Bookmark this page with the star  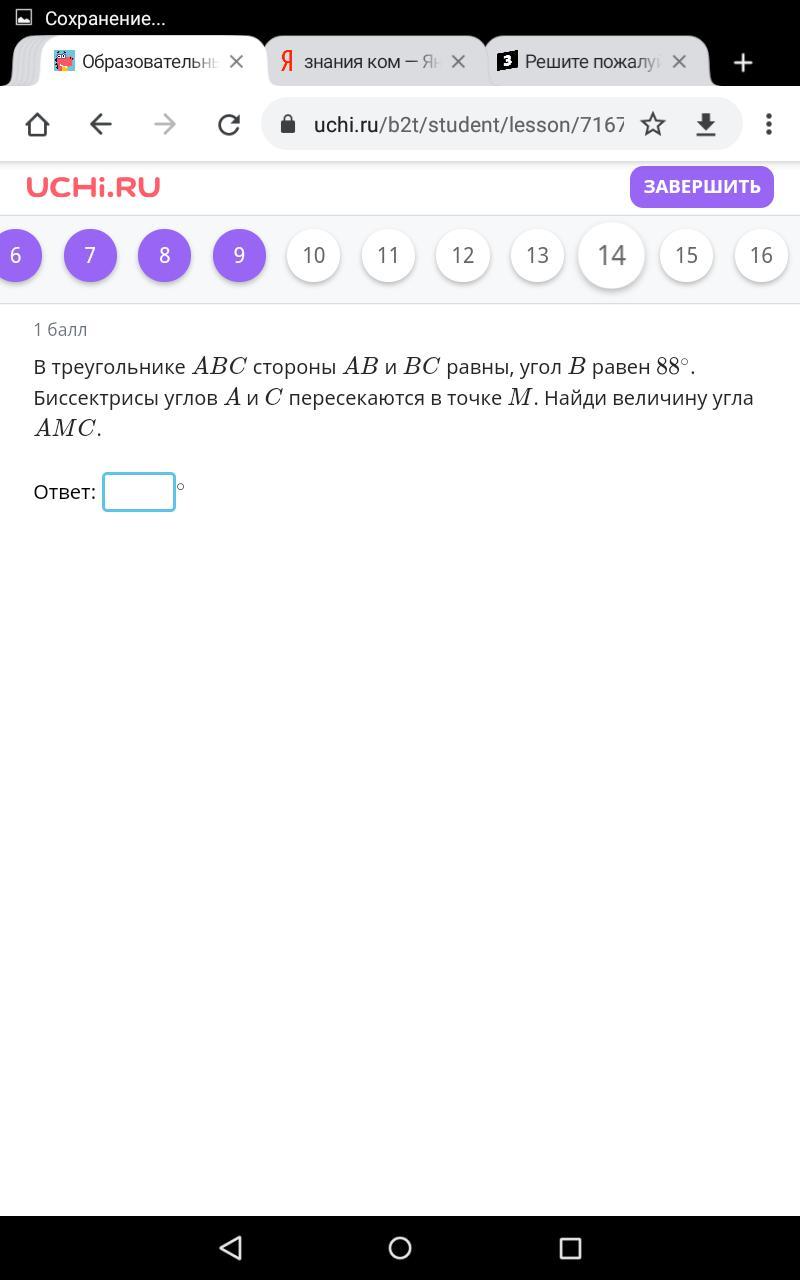pyautogui.click(x=653, y=124)
